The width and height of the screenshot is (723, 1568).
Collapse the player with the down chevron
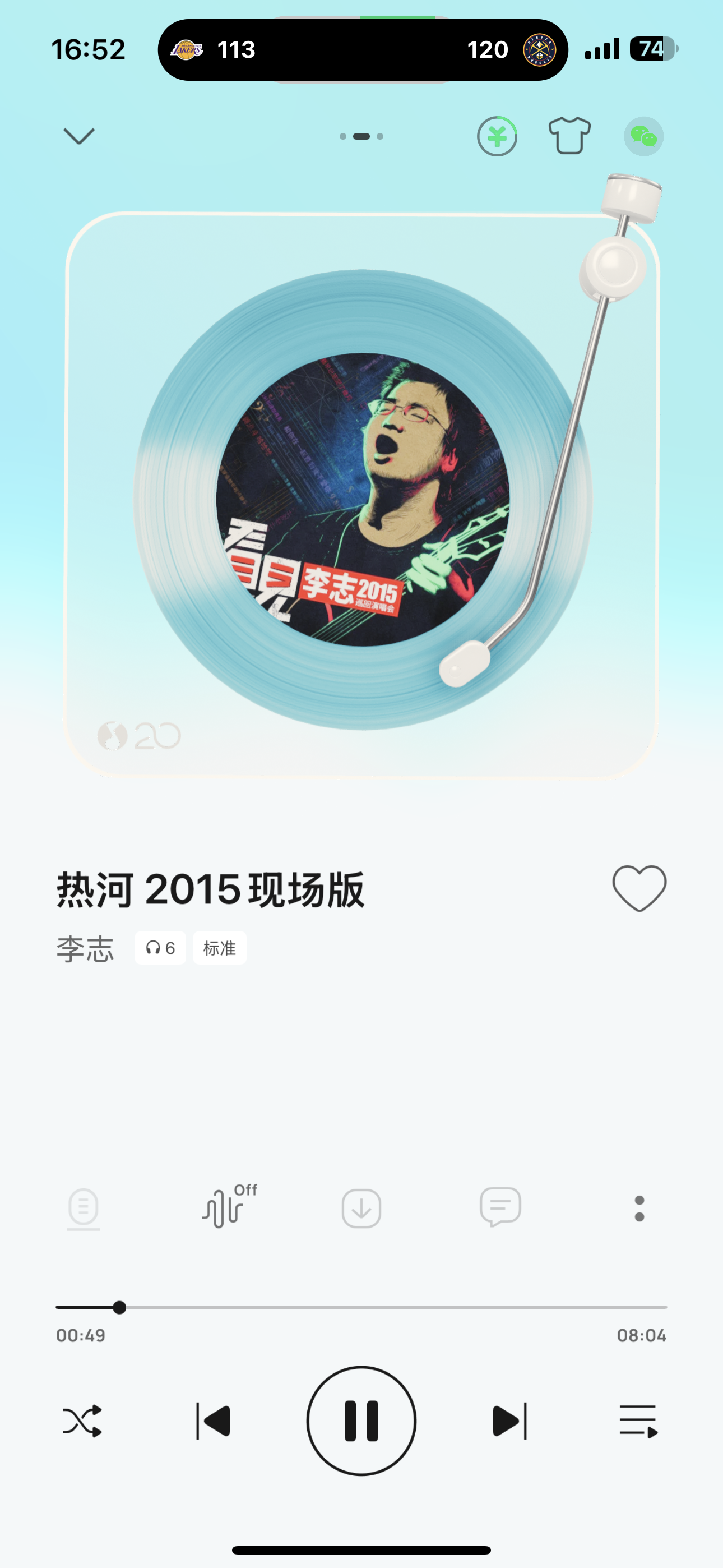[x=79, y=136]
